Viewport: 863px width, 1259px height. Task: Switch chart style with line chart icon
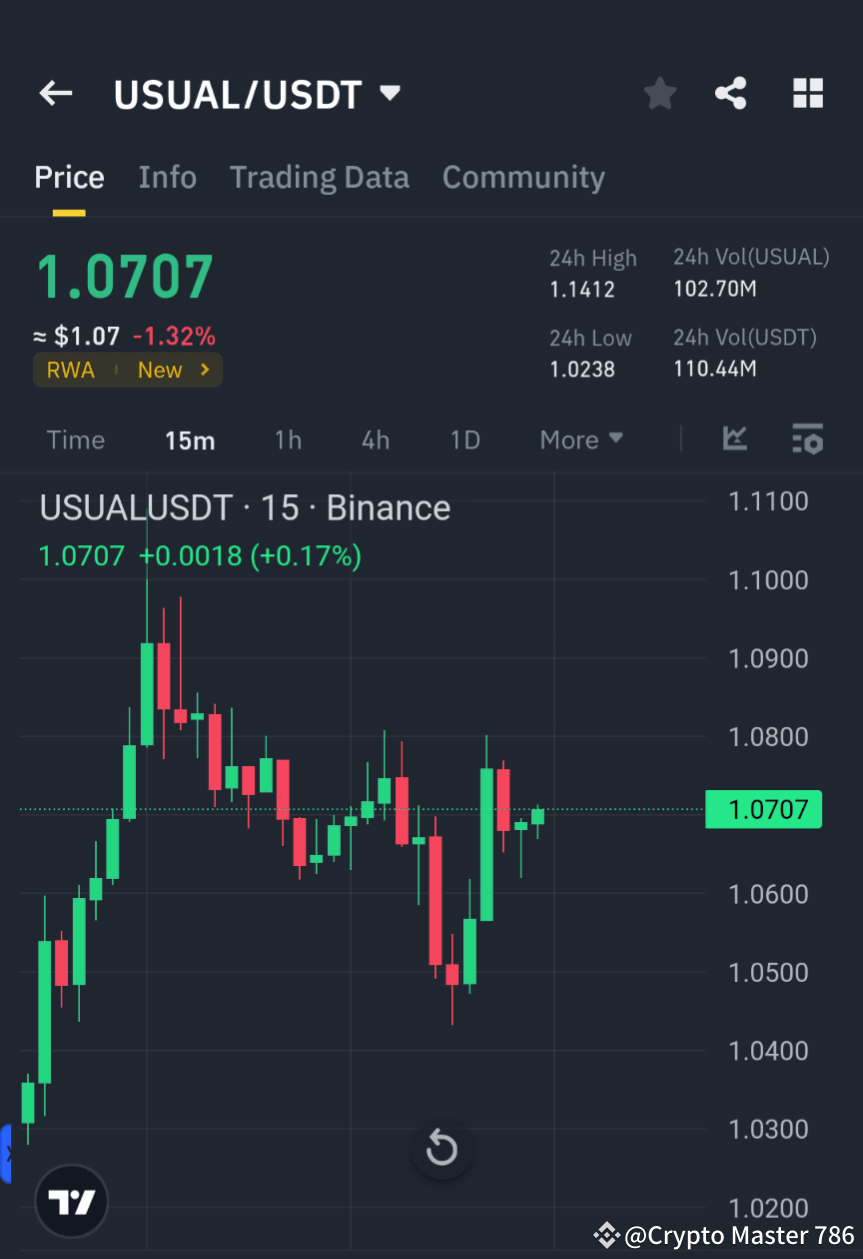click(735, 439)
